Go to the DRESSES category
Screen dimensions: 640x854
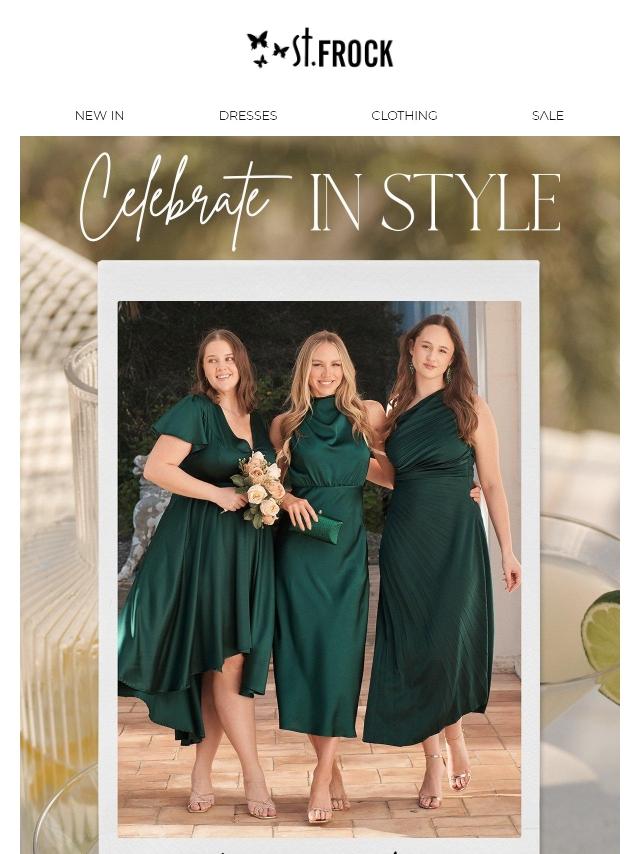coord(248,116)
